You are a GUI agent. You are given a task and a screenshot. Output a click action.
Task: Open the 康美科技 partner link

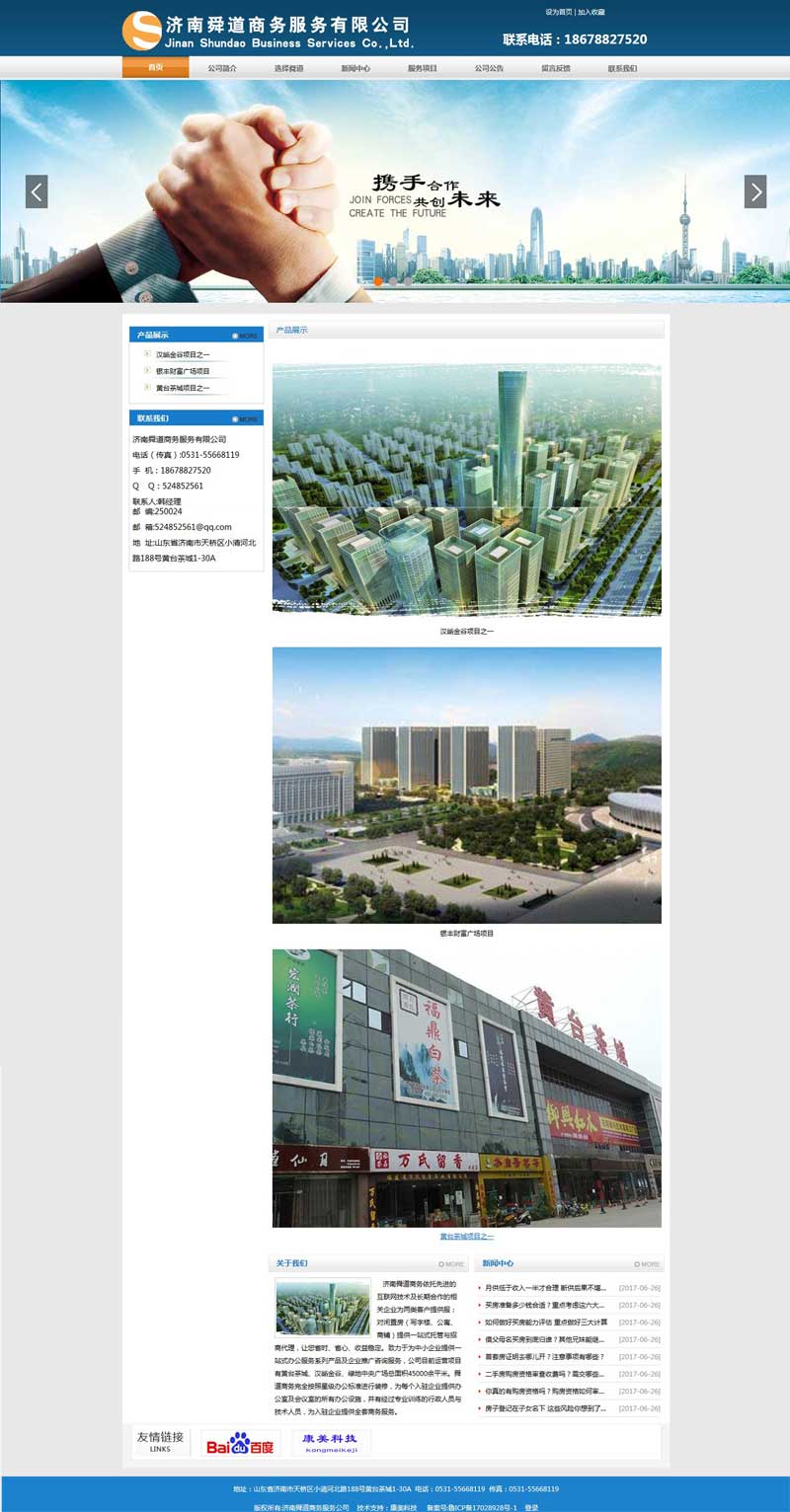click(331, 1443)
